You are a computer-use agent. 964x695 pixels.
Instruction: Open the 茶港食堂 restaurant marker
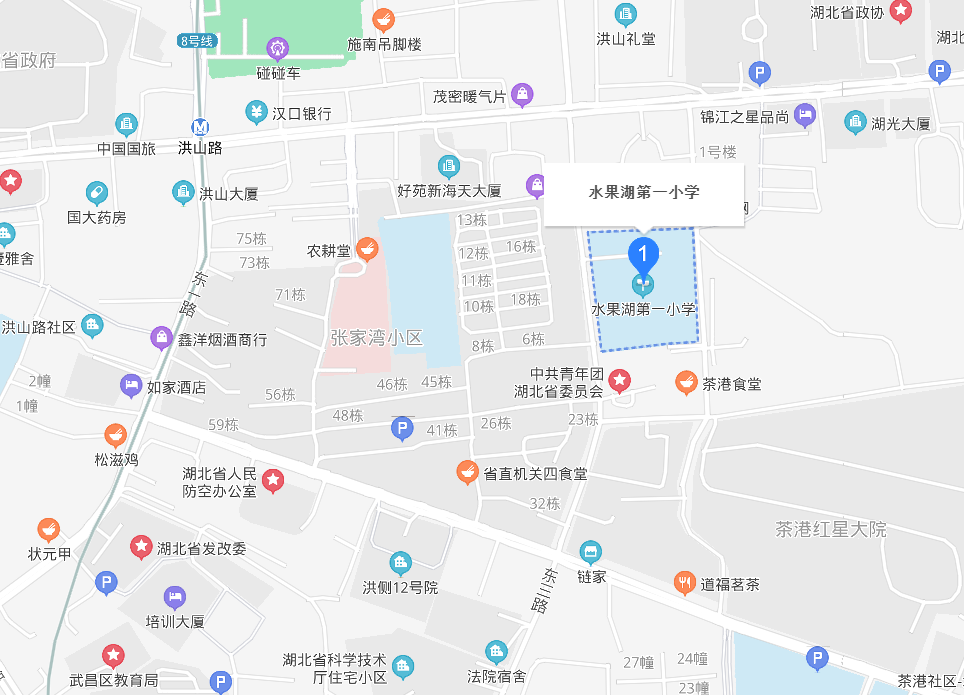[685, 382]
